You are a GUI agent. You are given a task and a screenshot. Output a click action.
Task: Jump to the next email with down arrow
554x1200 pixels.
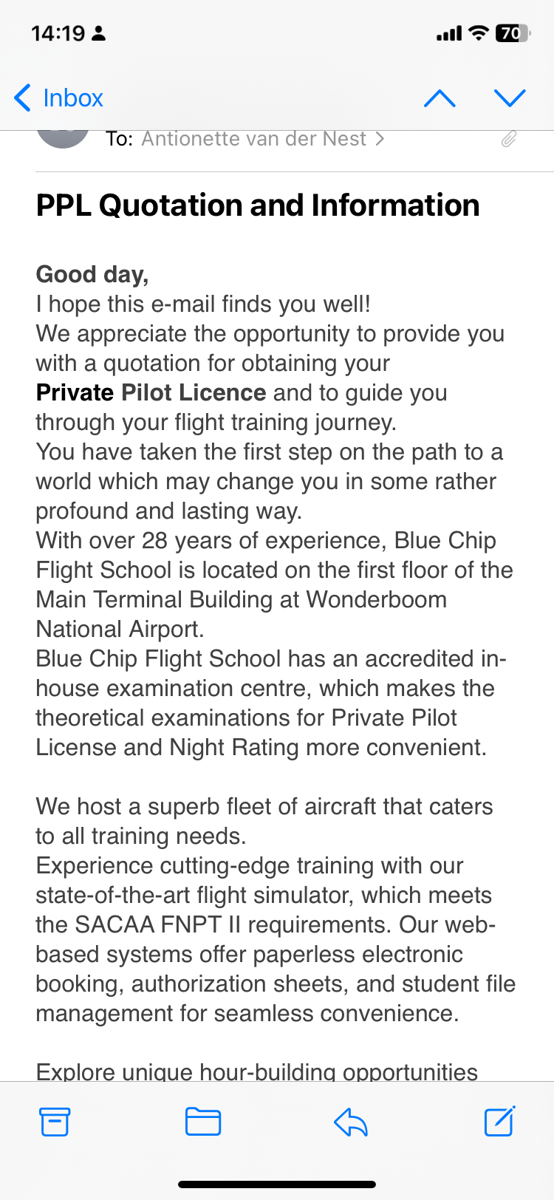(510, 98)
